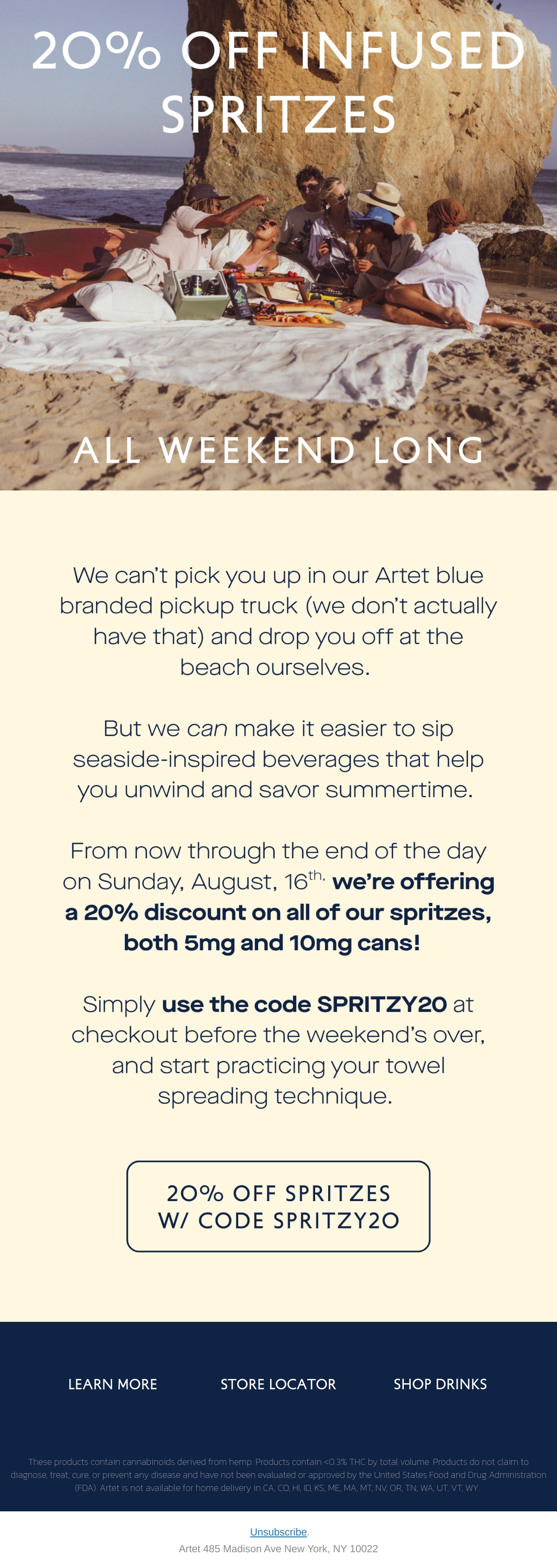Open the Learn More link
Viewport: 557px width, 1568px height.
tap(112, 1384)
